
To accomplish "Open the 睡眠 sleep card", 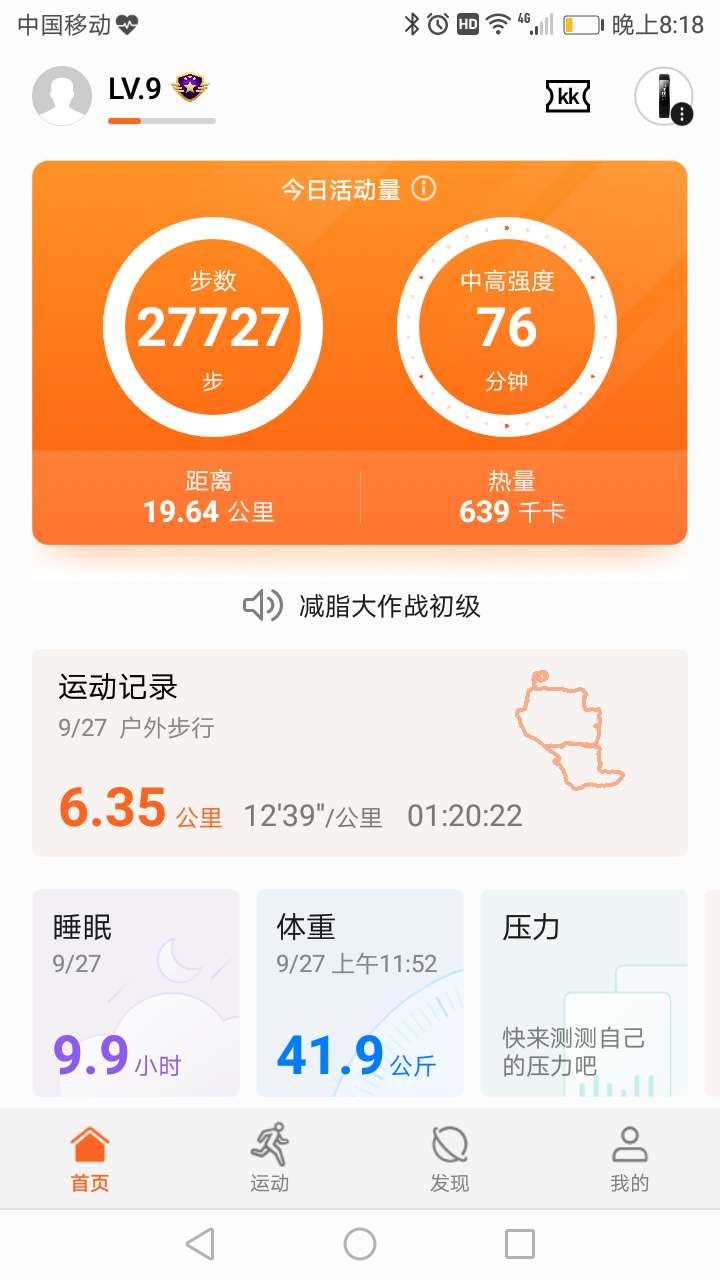I will tap(135, 993).
